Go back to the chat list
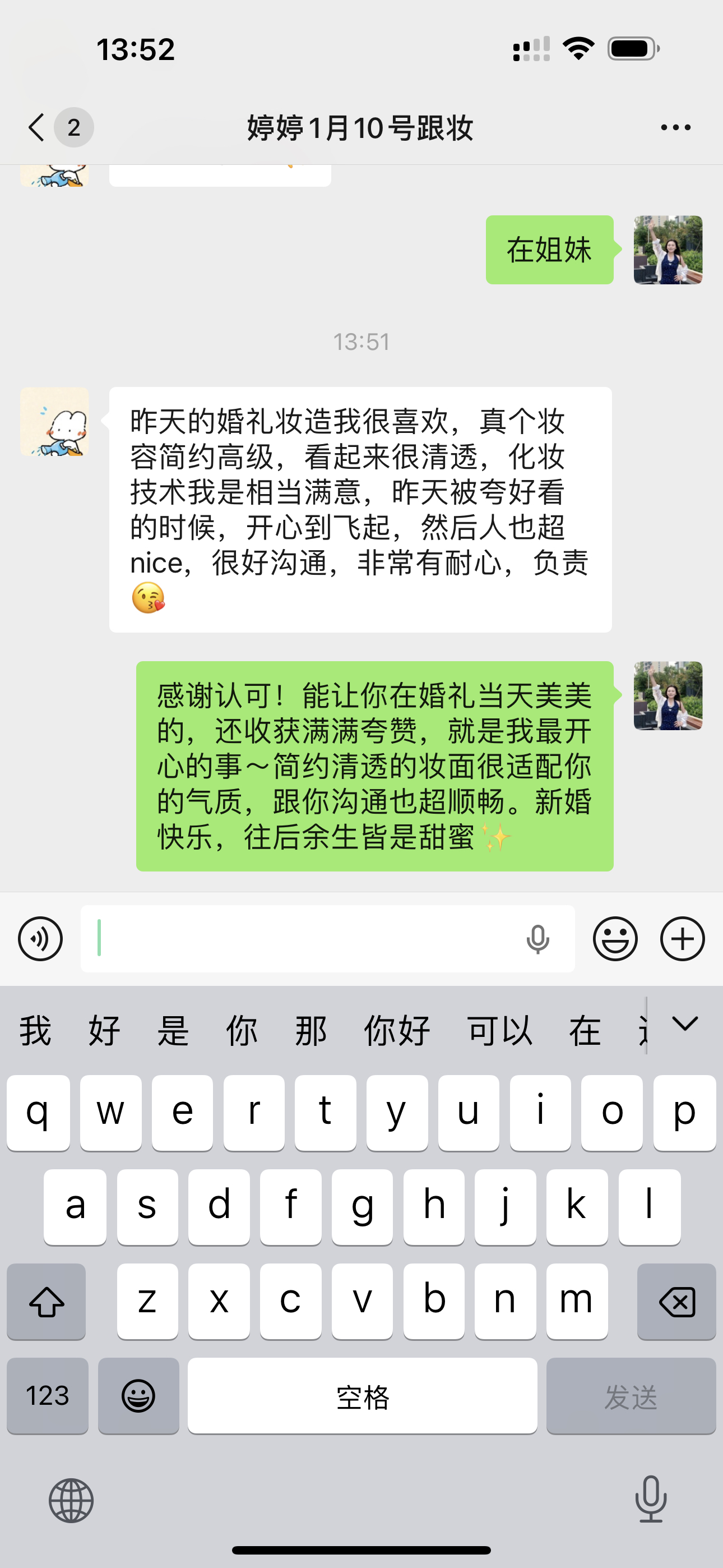723x1568 pixels. (38, 127)
